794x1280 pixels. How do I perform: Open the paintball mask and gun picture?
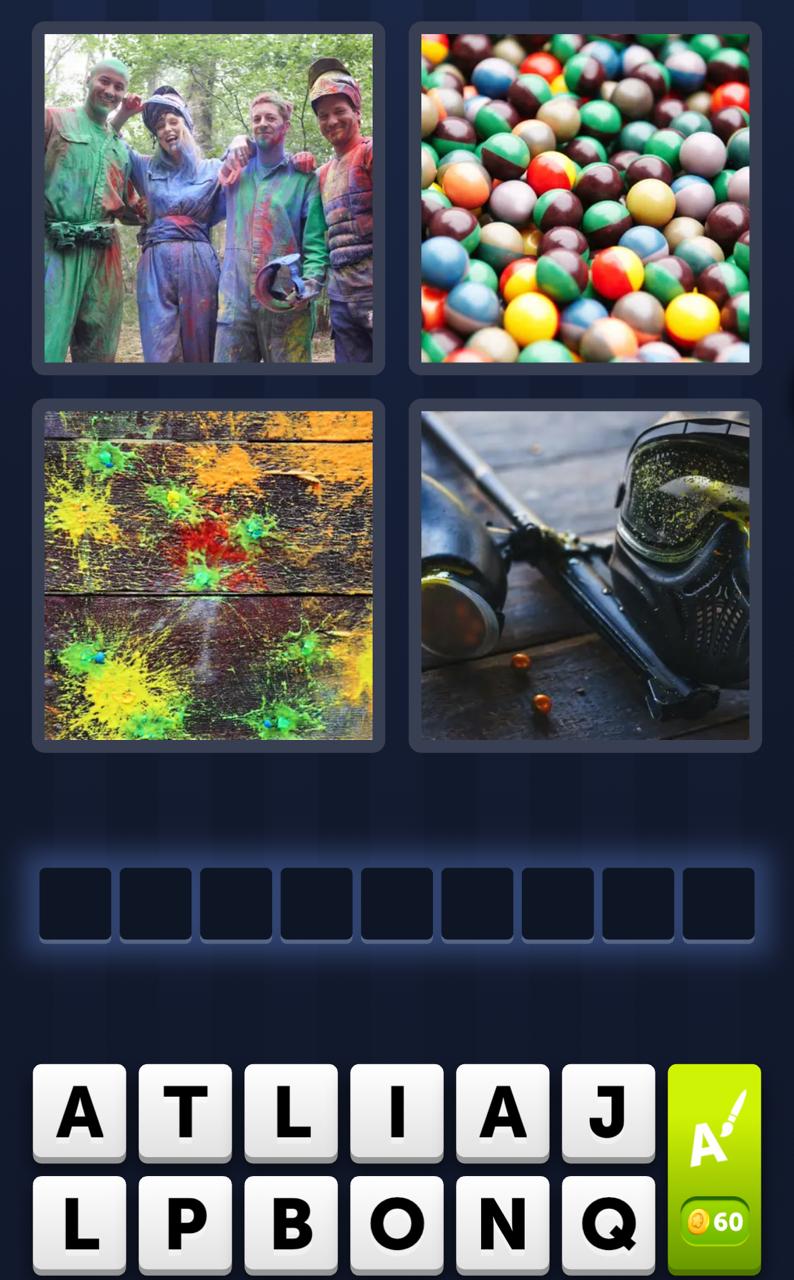point(585,575)
